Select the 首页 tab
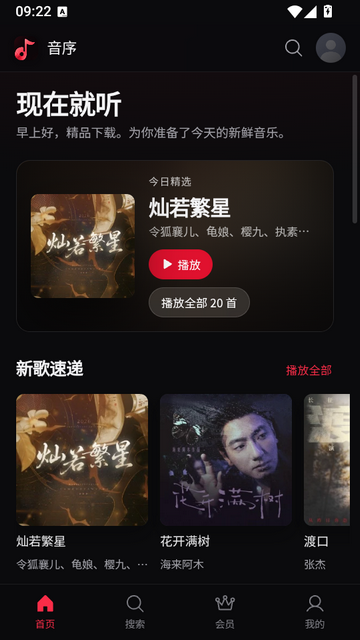This screenshot has height=640, width=360. click(x=45, y=612)
